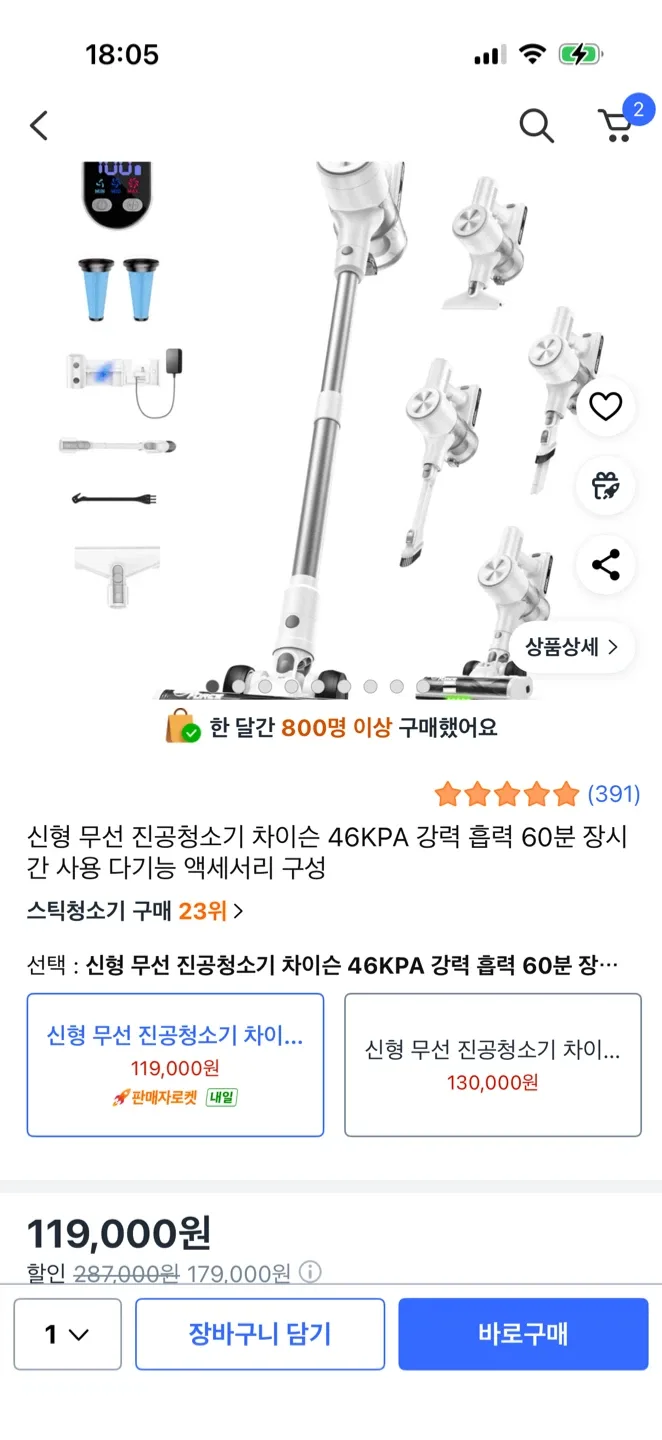Tap 바로구매 to buy now
The height and width of the screenshot is (1440, 662).
[523, 1334]
